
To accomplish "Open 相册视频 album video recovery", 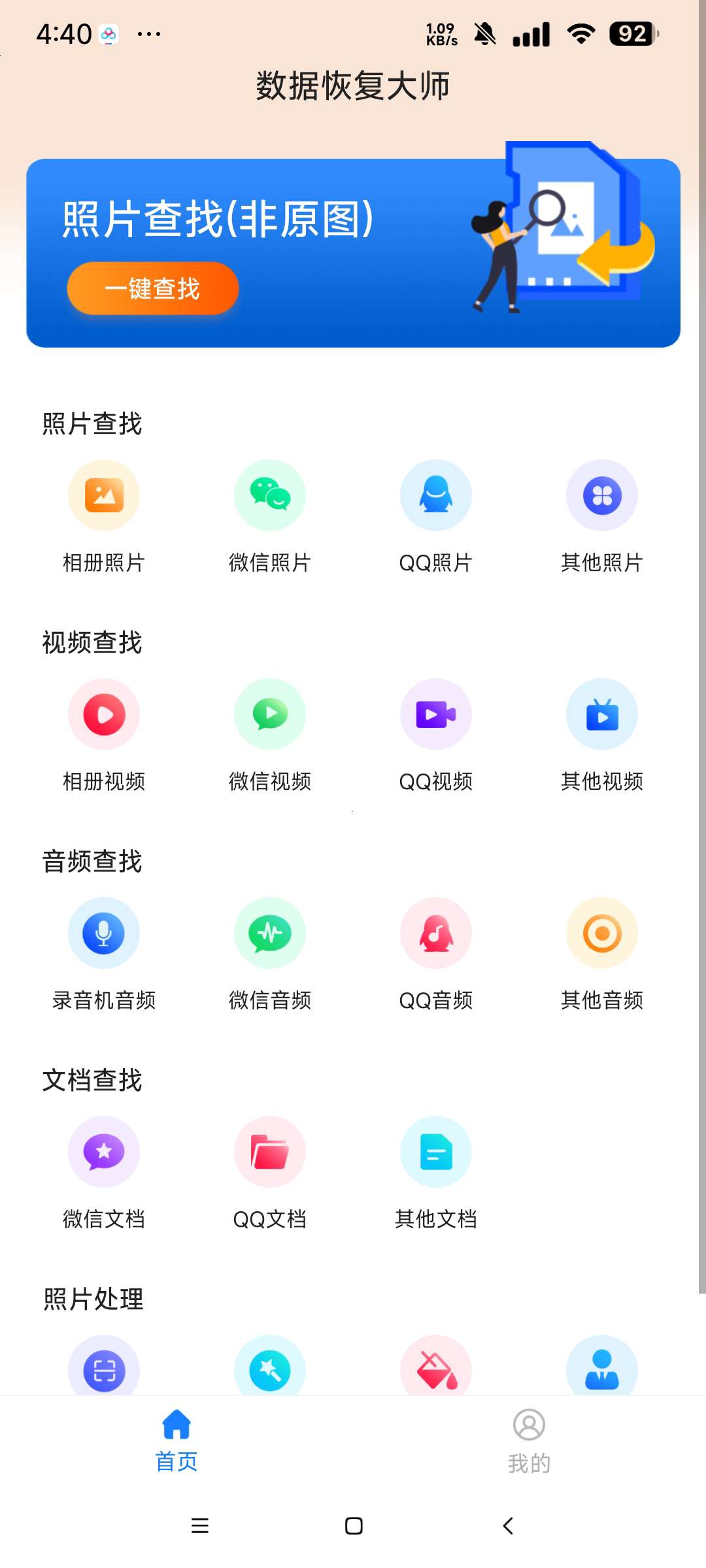I will pyautogui.click(x=104, y=714).
